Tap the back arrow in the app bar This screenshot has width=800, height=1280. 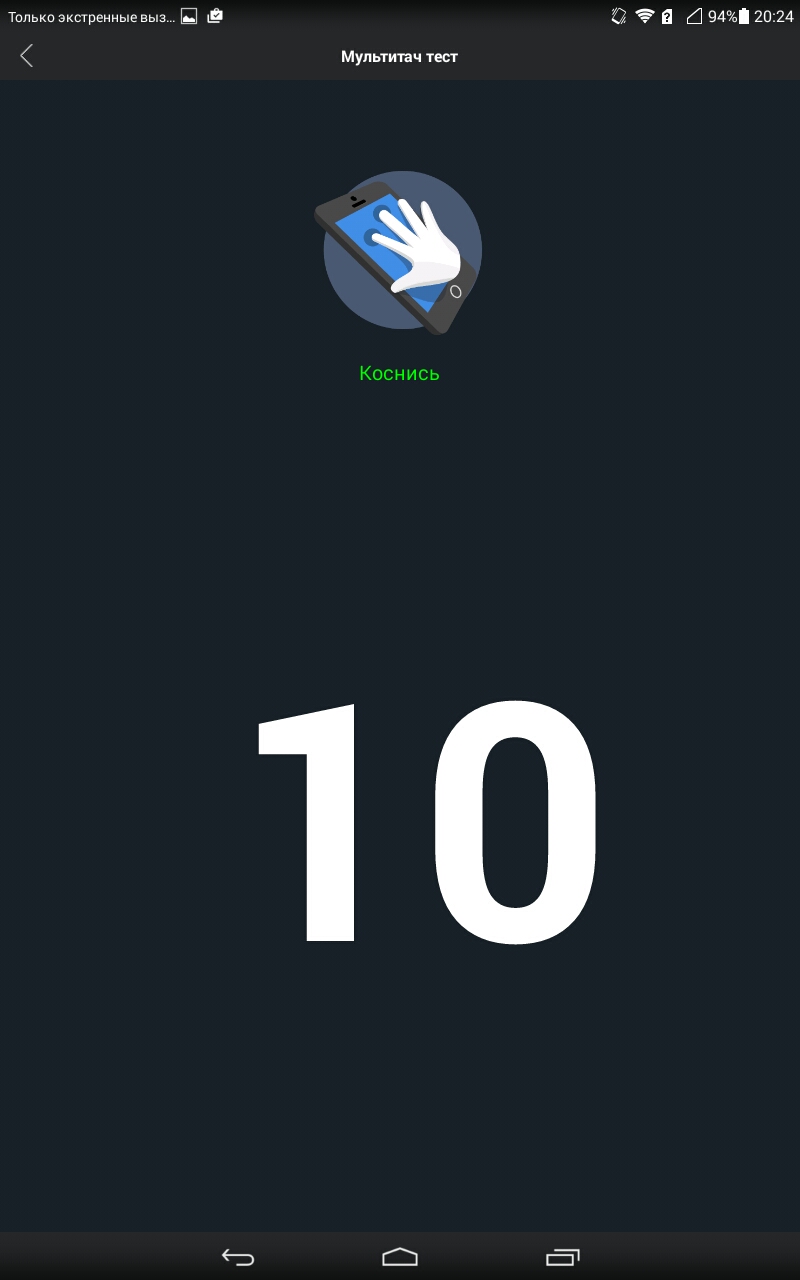point(27,56)
